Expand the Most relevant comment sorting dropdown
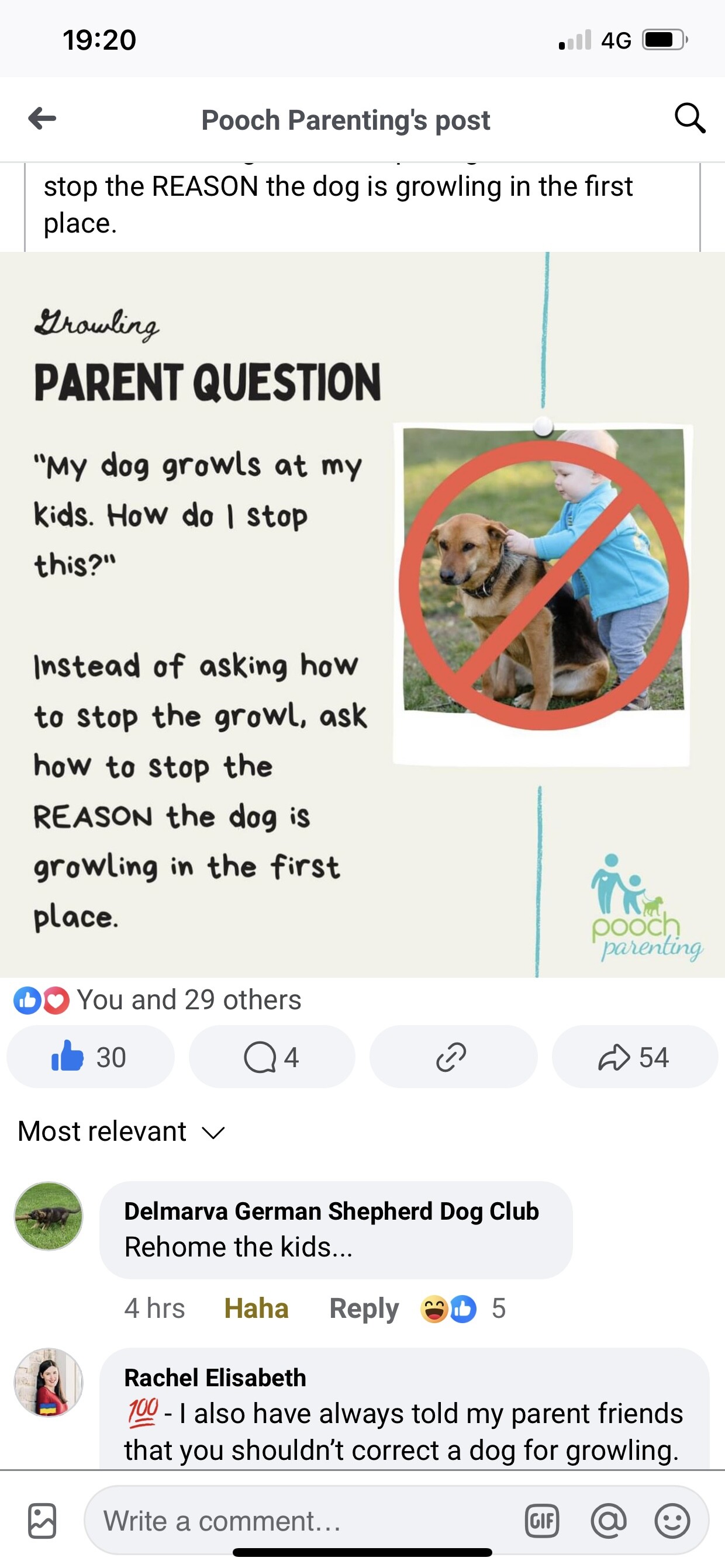 coord(122,1131)
